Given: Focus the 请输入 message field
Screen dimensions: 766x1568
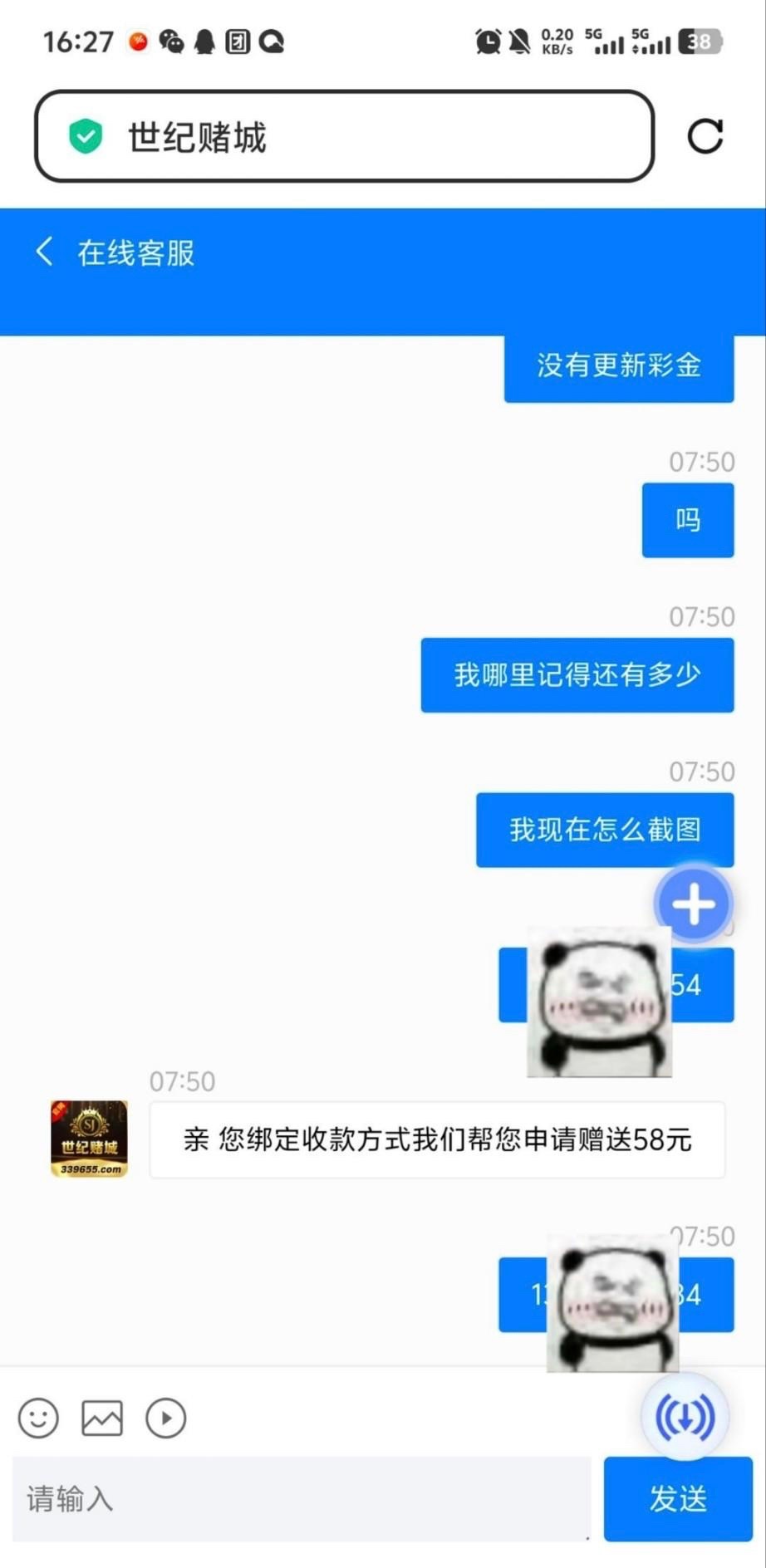Looking at the screenshot, I should click(x=301, y=1498).
